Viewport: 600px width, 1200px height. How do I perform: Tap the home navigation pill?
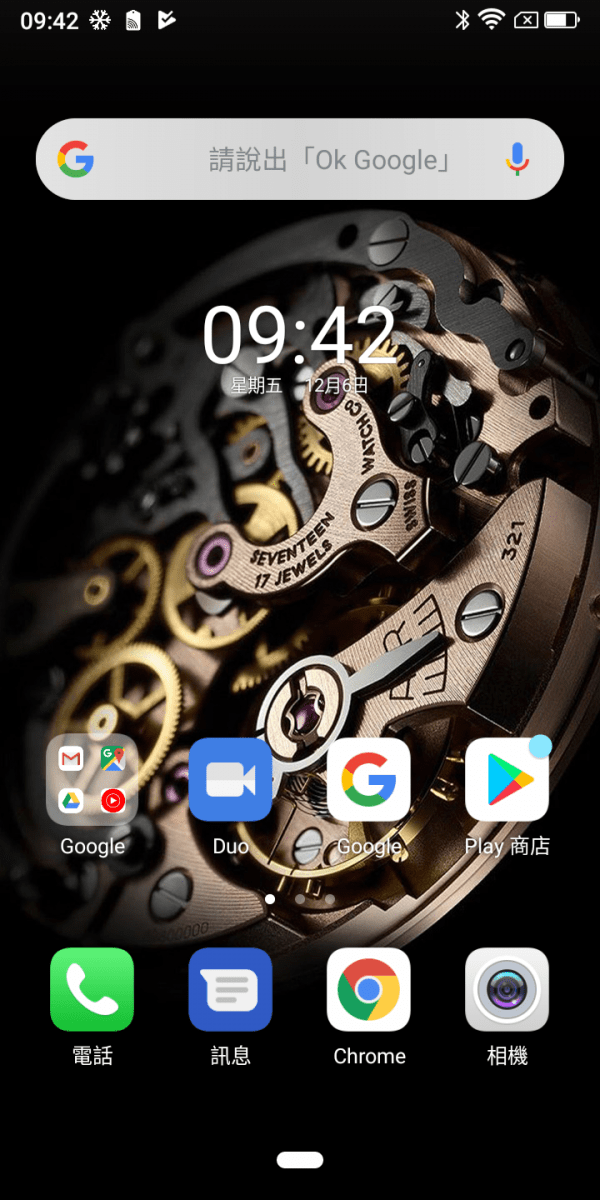(300, 1160)
